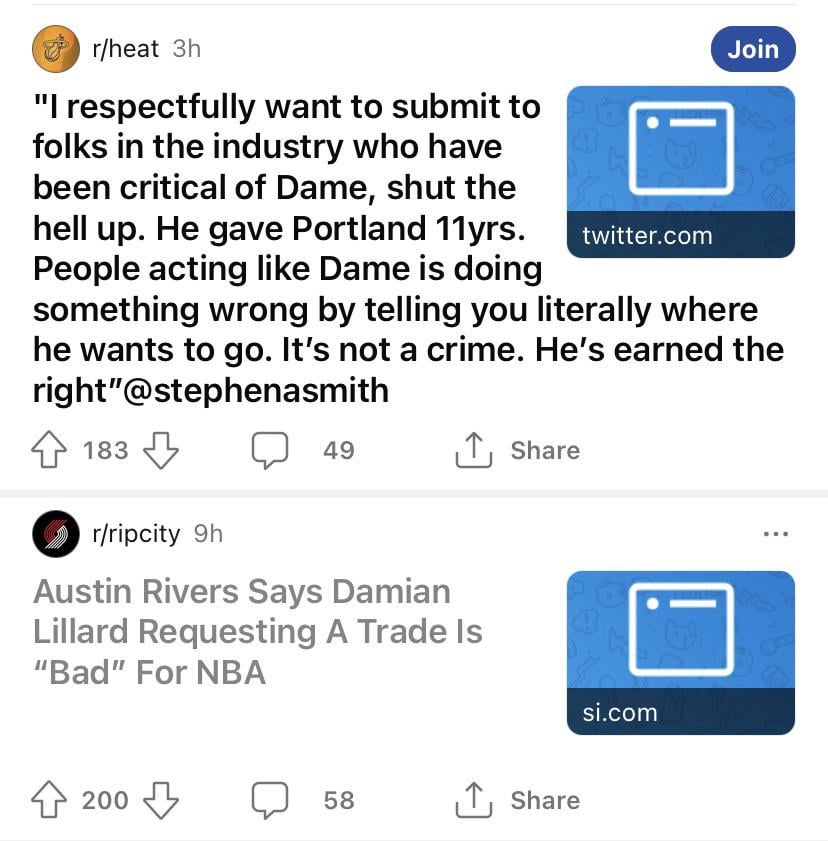Open the r/ripcity subreddit name

(x=139, y=533)
